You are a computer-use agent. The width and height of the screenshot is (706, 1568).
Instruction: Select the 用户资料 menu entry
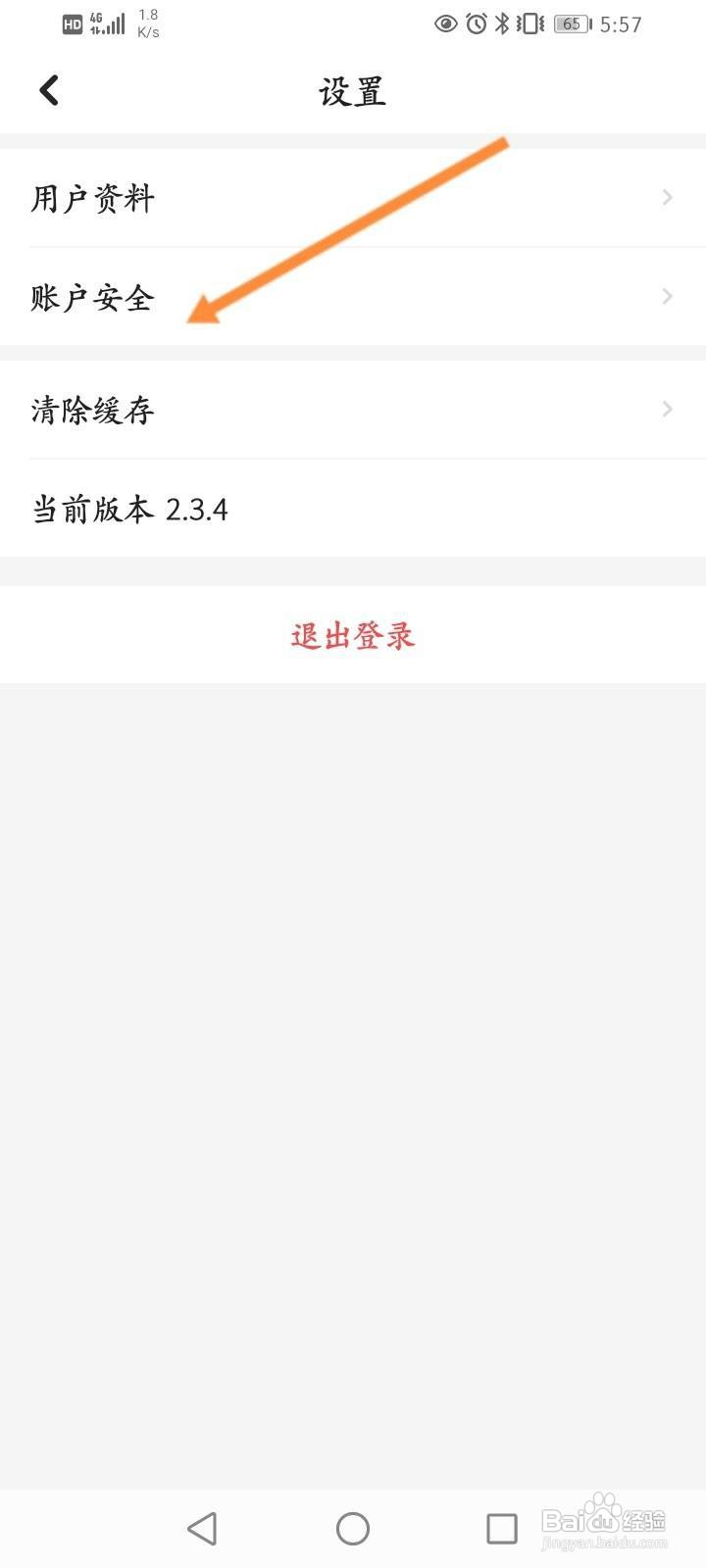[92, 197]
